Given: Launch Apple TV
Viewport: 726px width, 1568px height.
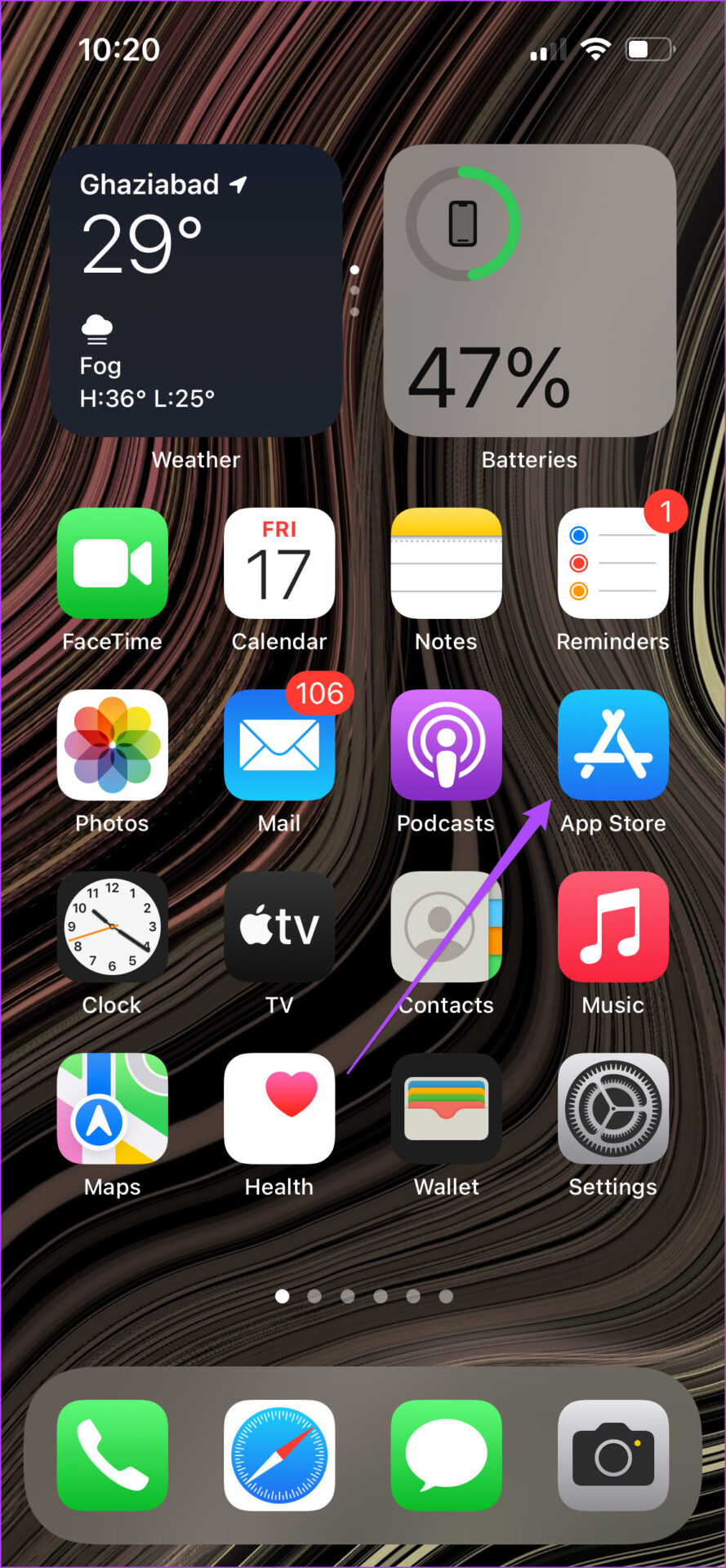Looking at the screenshot, I should click(x=279, y=927).
